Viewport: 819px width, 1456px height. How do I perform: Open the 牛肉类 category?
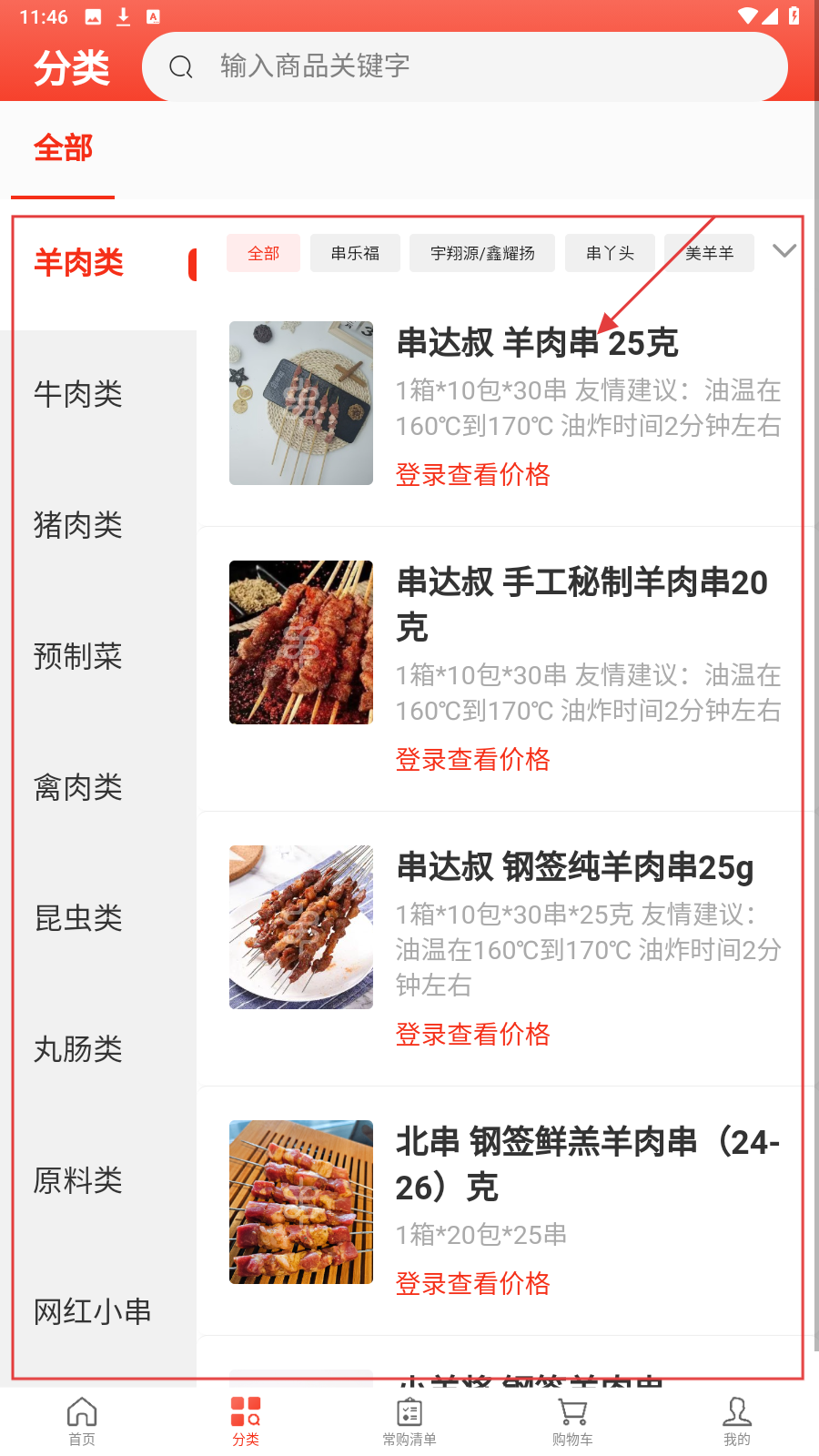(78, 394)
